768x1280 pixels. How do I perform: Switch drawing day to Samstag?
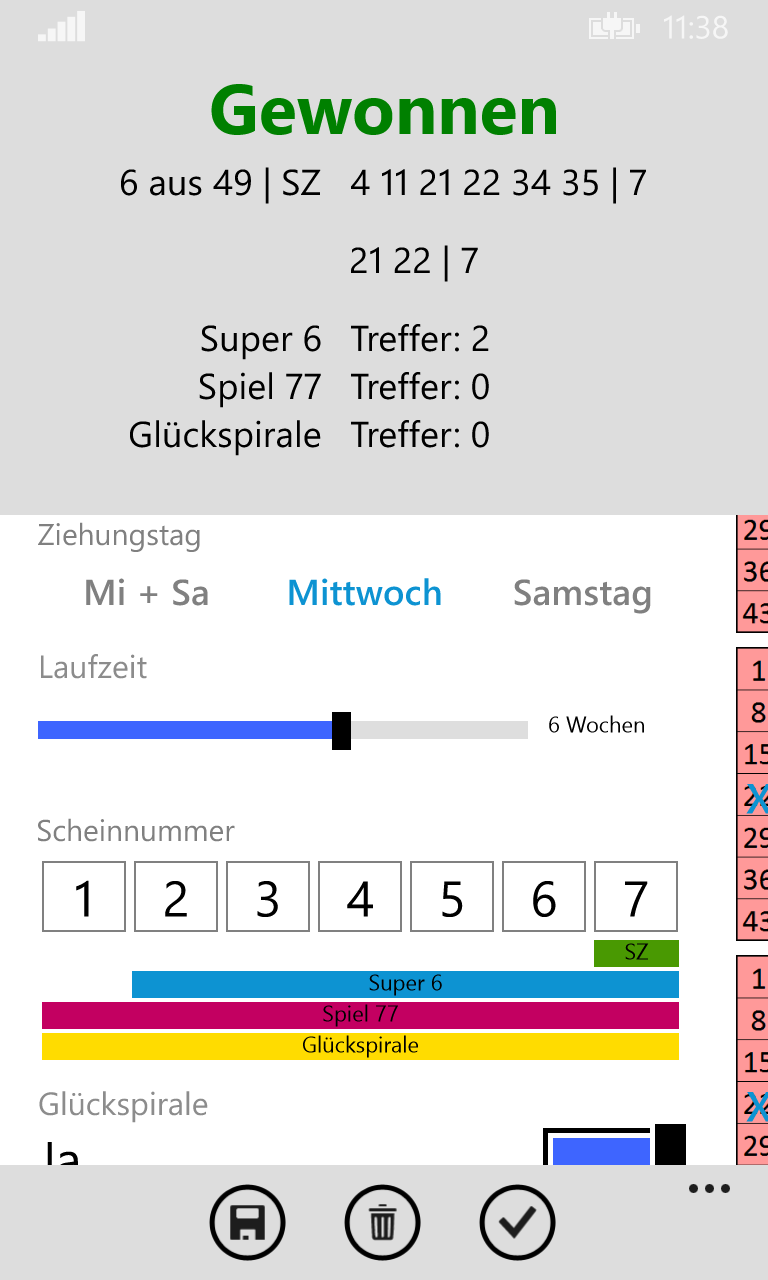coord(582,594)
